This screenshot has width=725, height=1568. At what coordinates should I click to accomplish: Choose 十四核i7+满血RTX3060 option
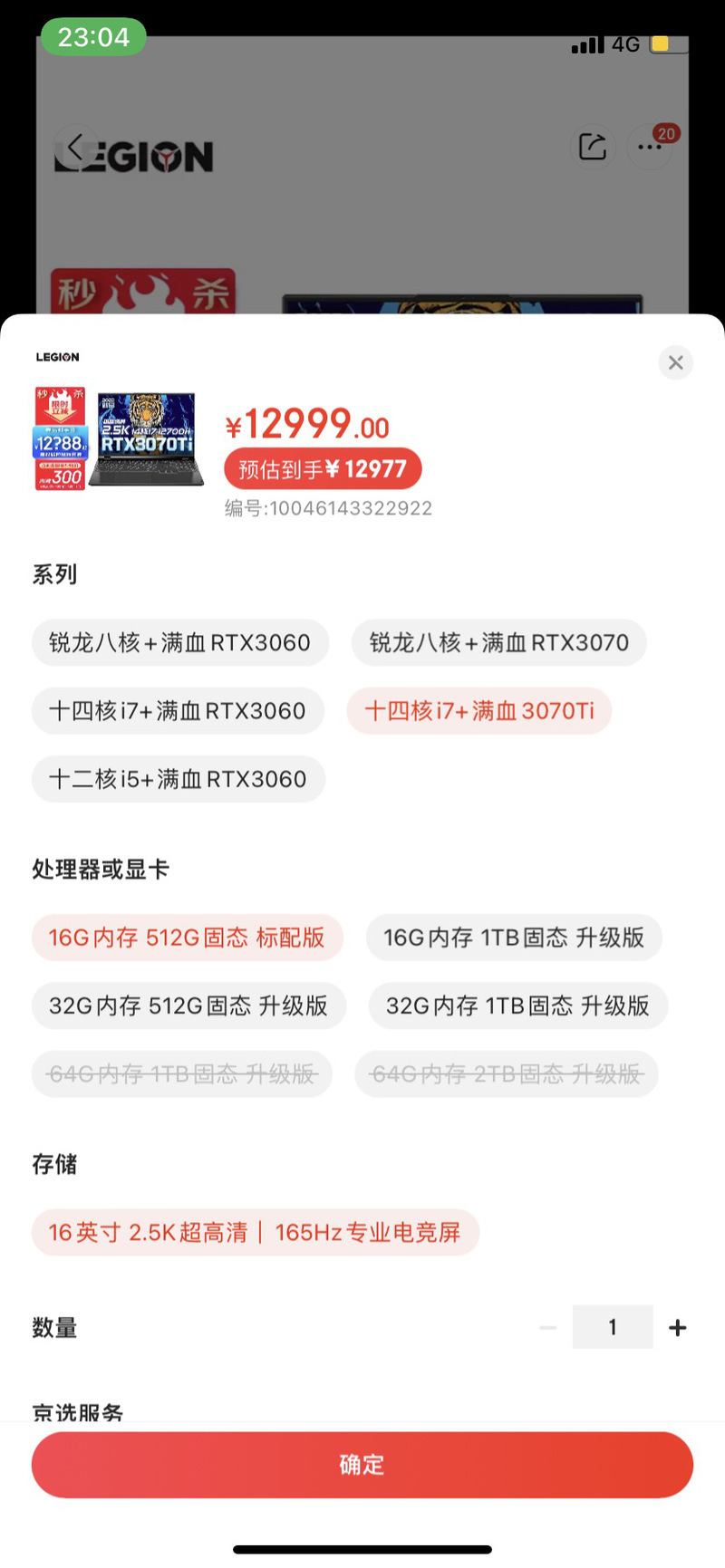coord(178,710)
